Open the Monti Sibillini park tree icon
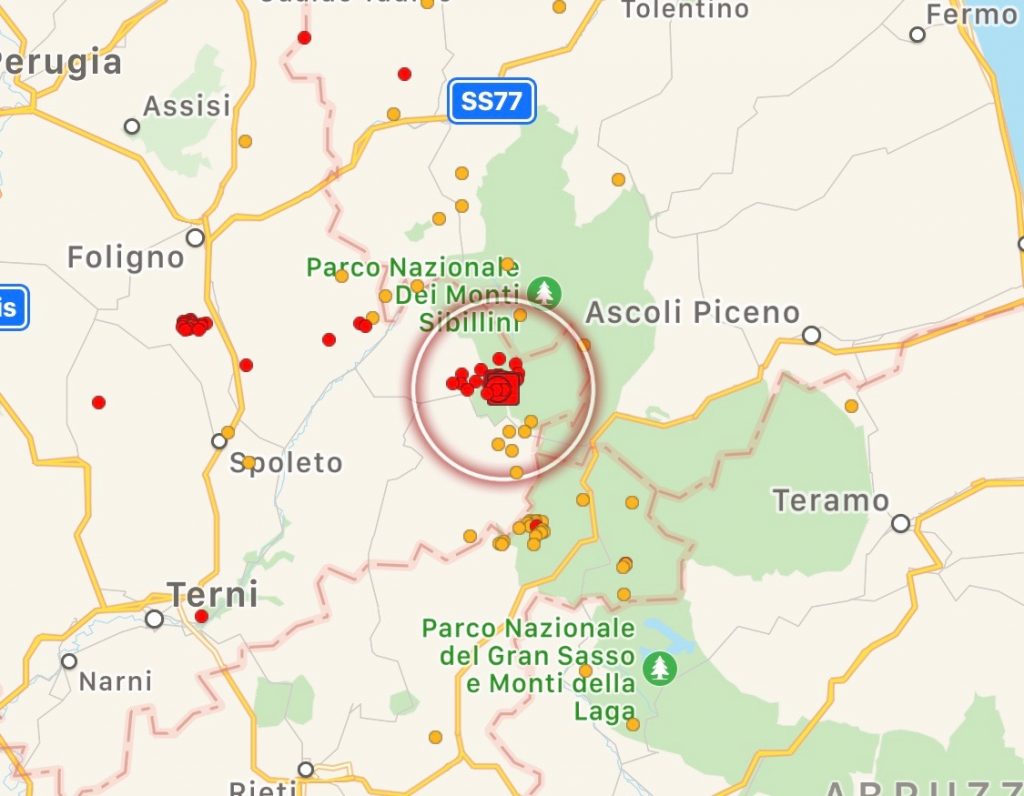The image size is (1024, 796). point(545,292)
